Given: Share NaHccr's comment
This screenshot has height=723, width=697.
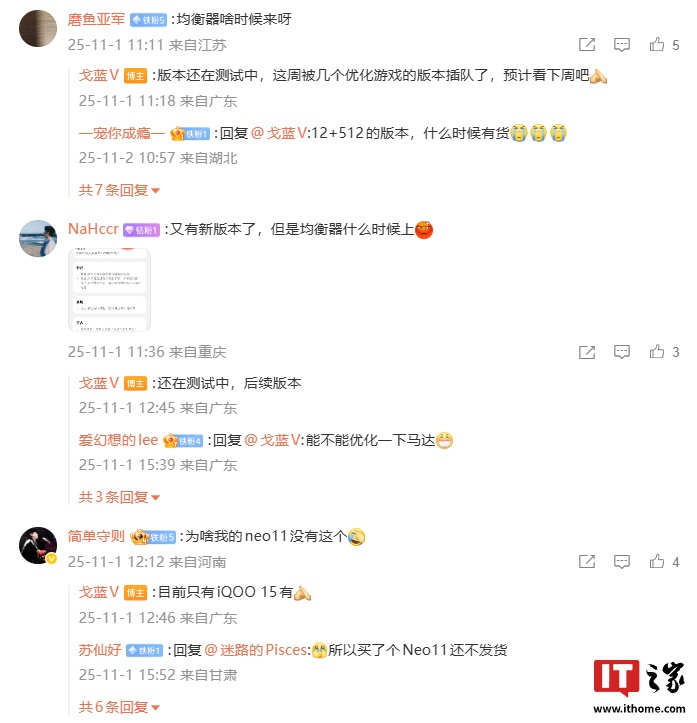Looking at the screenshot, I should (x=587, y=352).
